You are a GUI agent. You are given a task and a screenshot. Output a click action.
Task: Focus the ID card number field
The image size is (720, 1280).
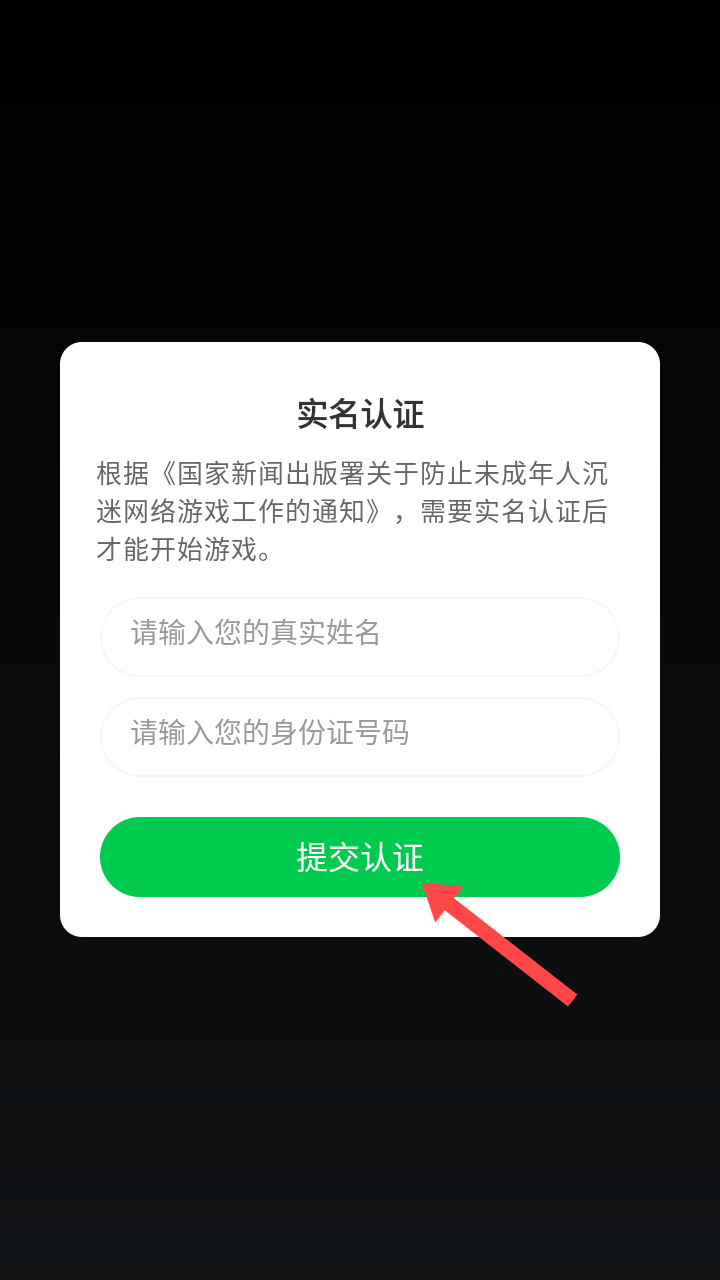(360, 736)
